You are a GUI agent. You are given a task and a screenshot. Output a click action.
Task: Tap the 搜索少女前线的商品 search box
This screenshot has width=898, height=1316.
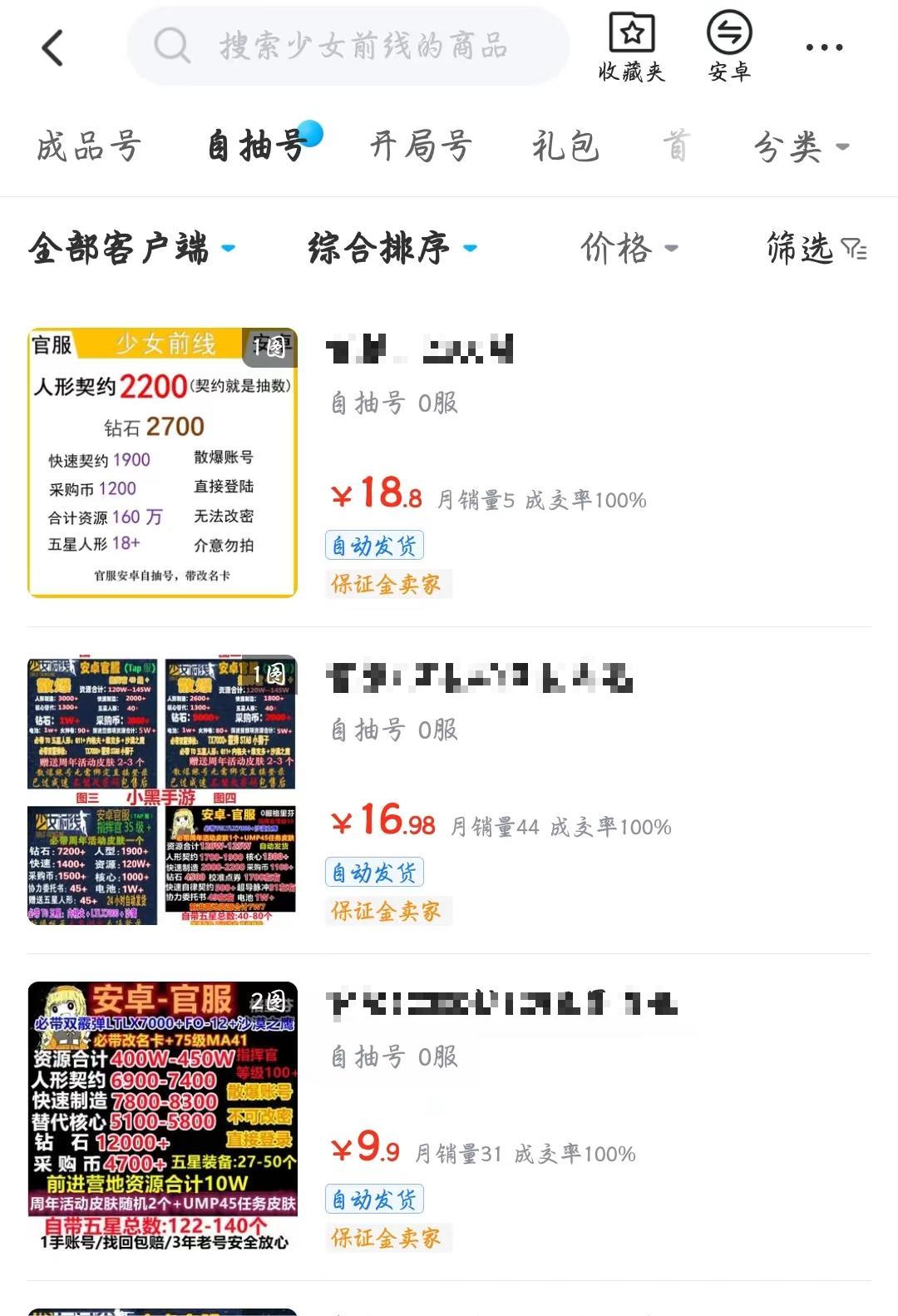click(x=349, y=47)
